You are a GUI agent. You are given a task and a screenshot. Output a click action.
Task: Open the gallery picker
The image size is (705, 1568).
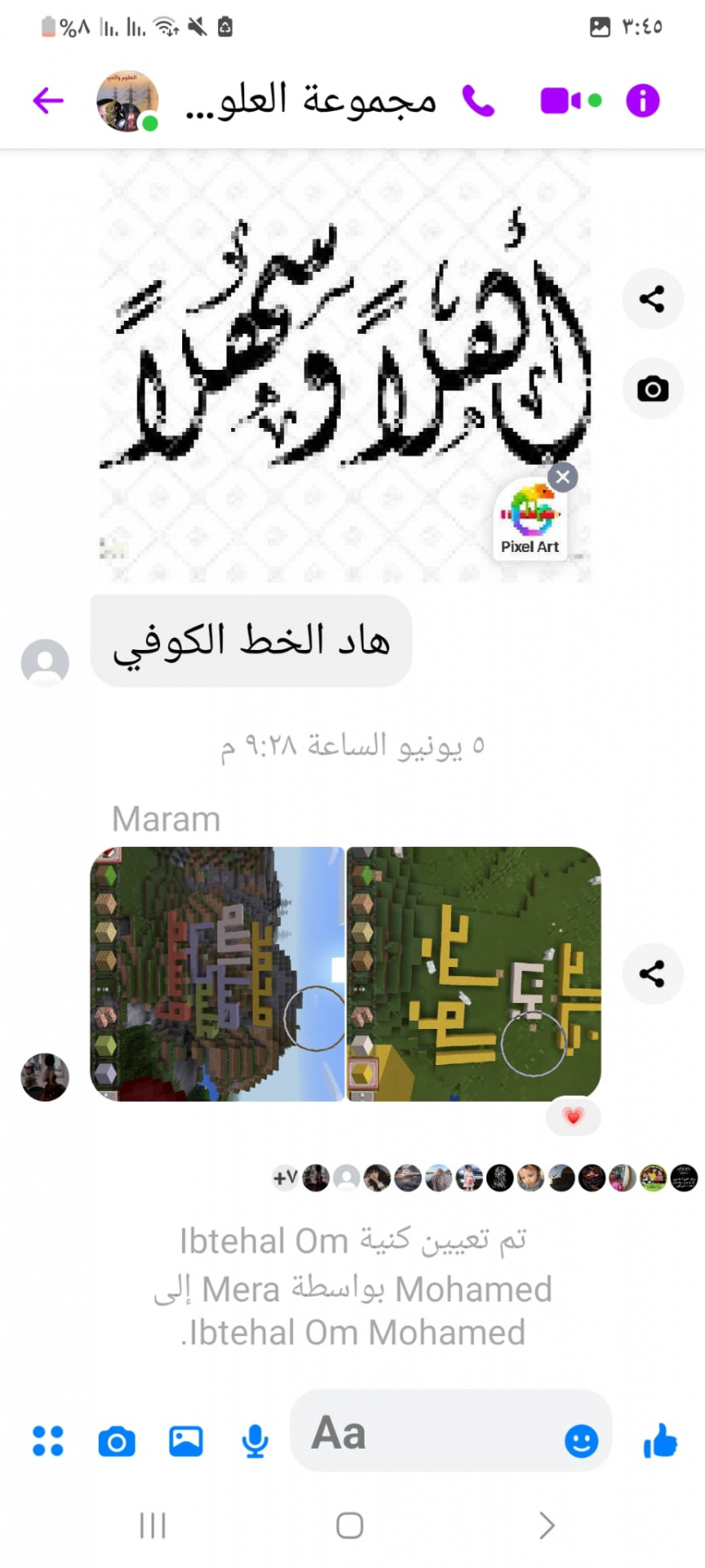click(186, 1441)
